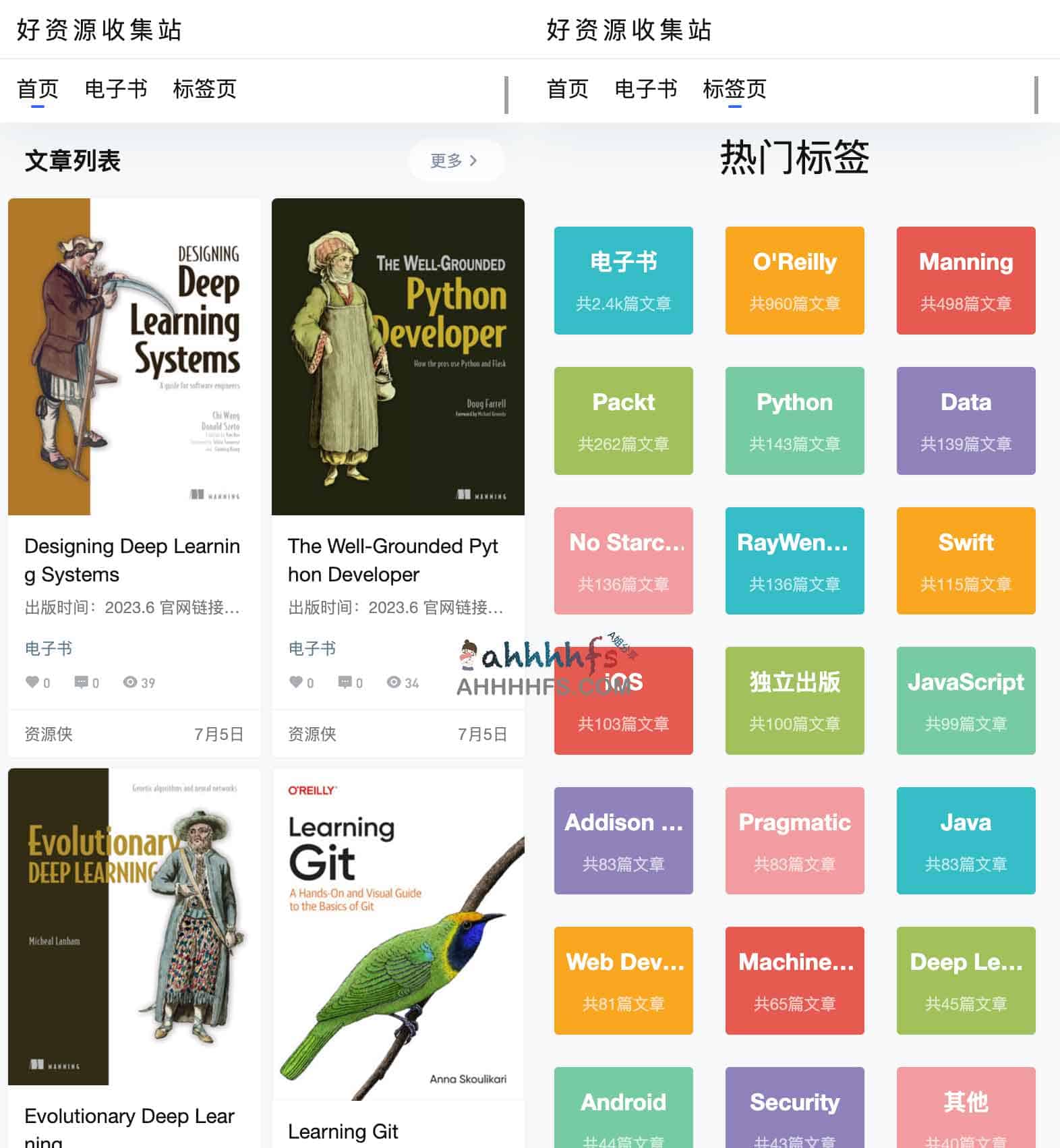Image resolution: width=1060 pixels, height=1148 pixels.
Task: Select the Python tag tile
Action: point(794,420)
